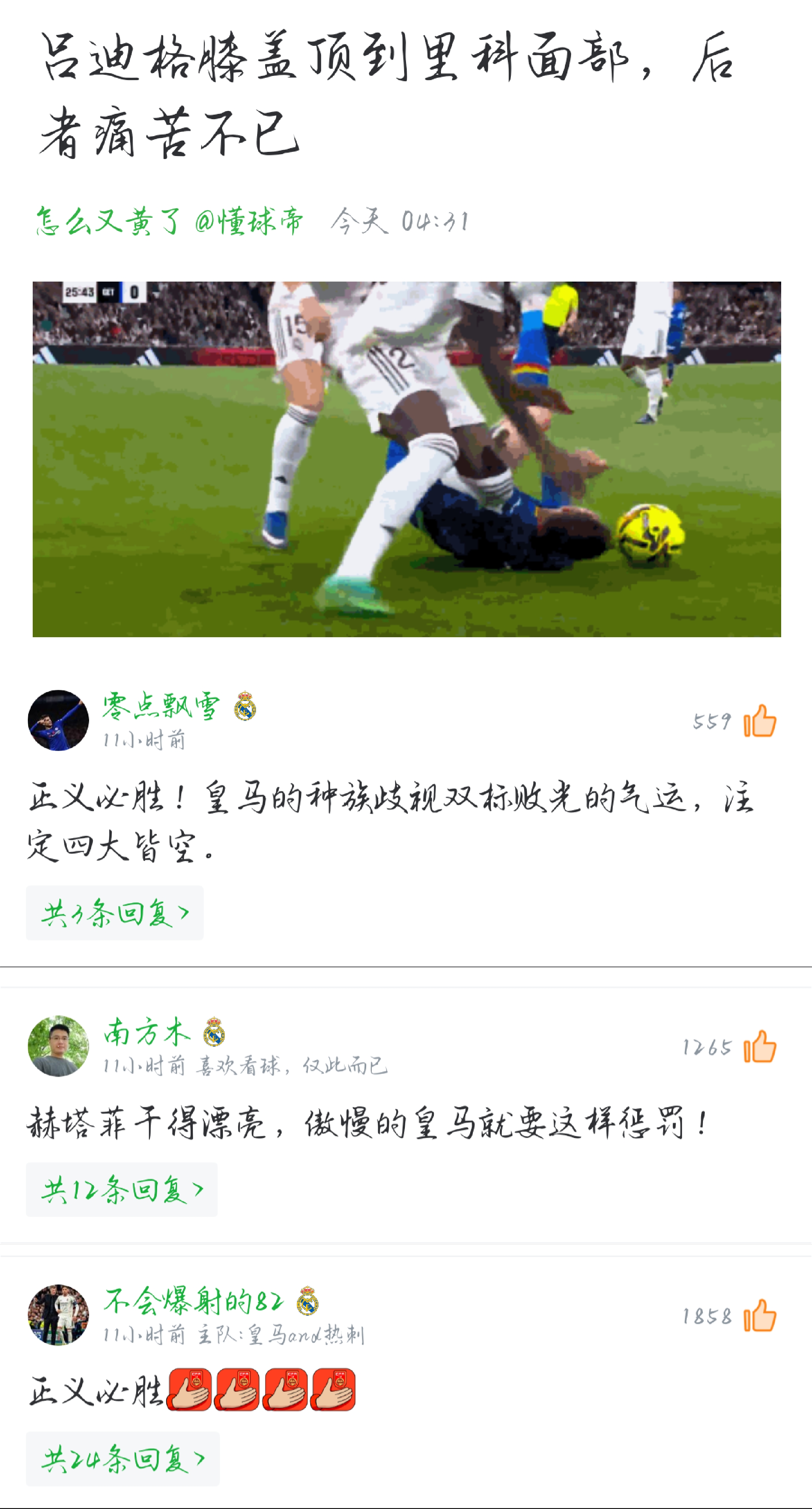
Task: Tap username 南方木
Action: pos(147,1032)
